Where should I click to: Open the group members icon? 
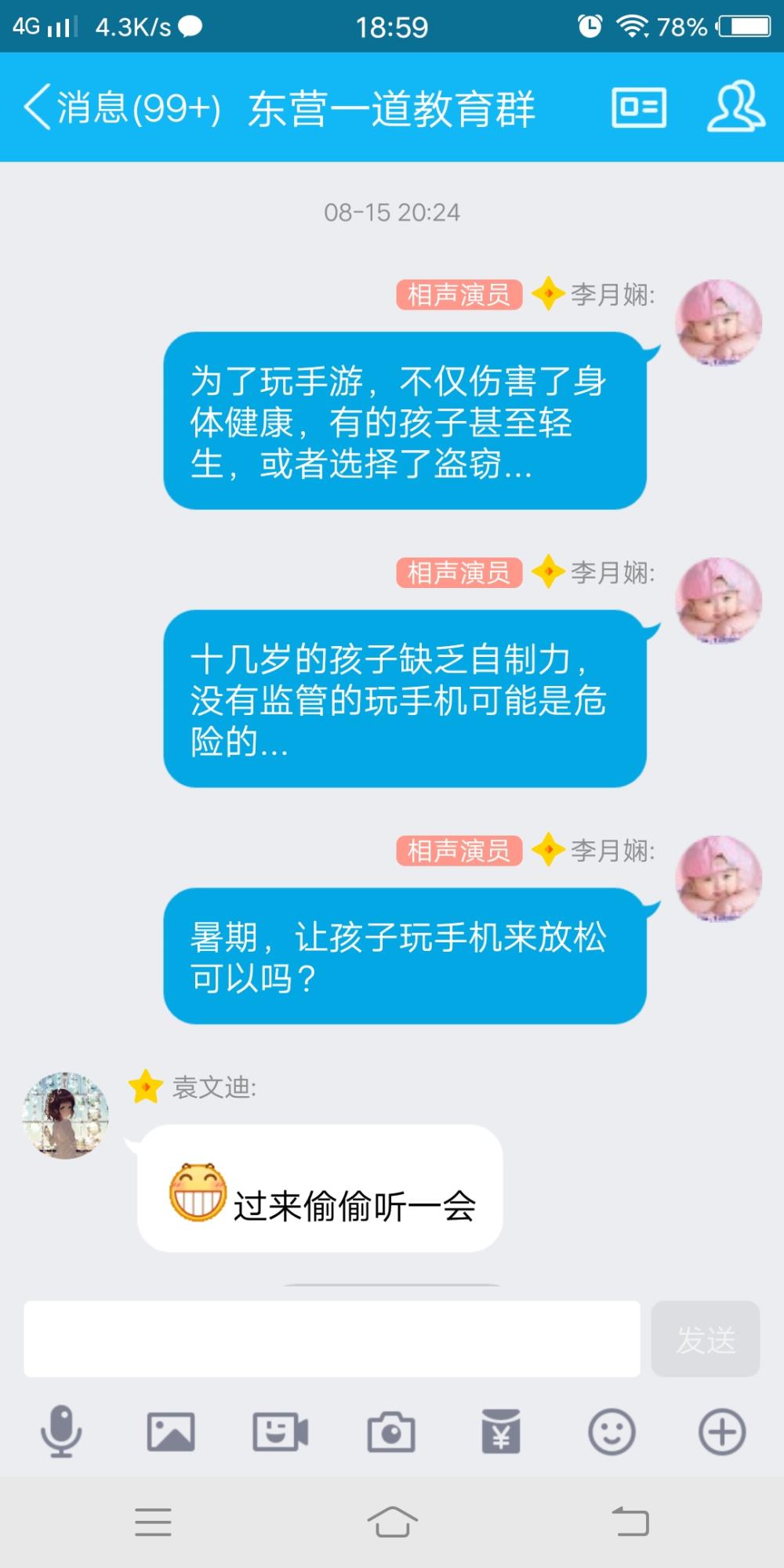pyautogui.click(x=735, y=106)
